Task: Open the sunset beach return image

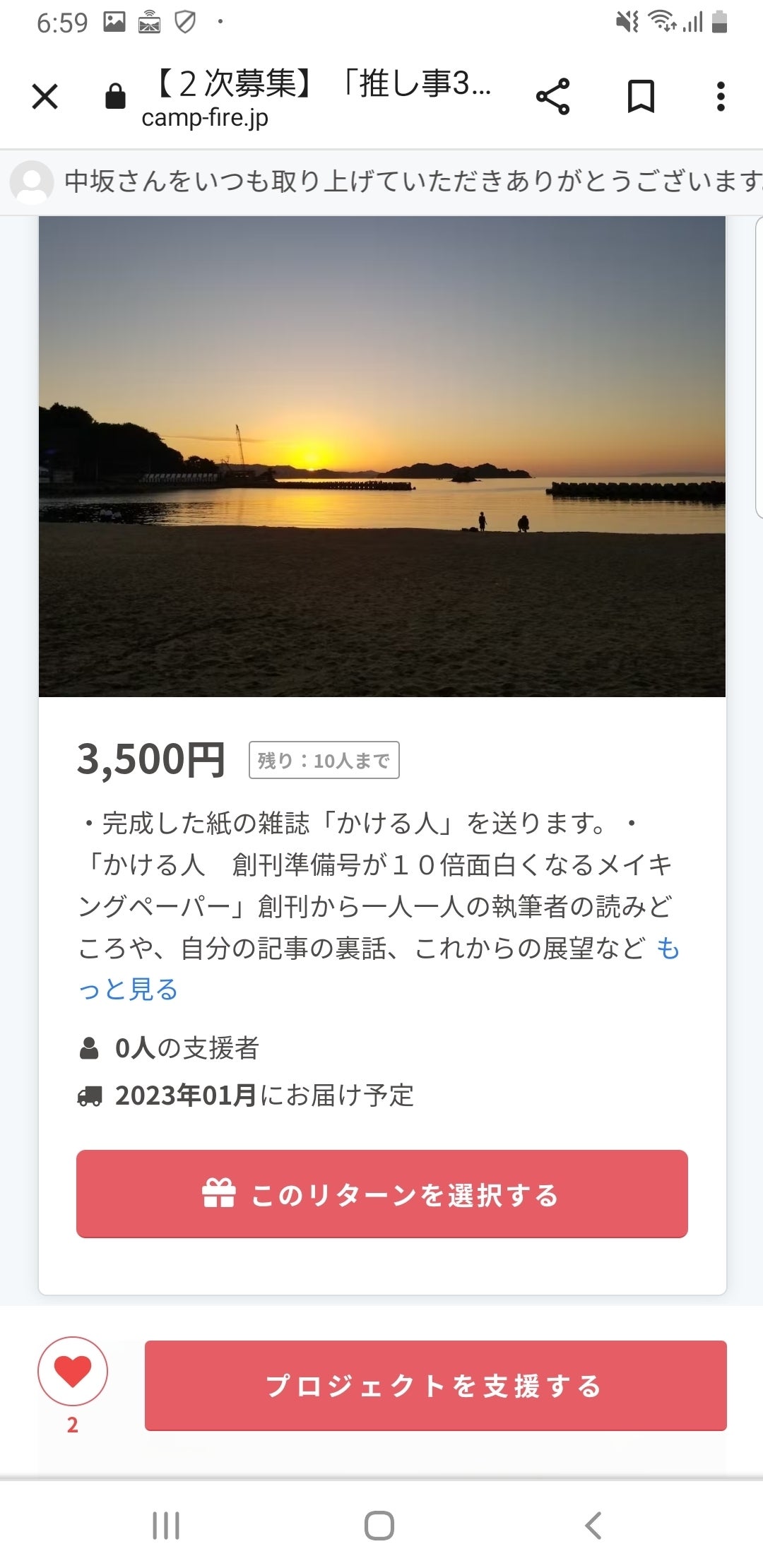Action: click(381, 456)
